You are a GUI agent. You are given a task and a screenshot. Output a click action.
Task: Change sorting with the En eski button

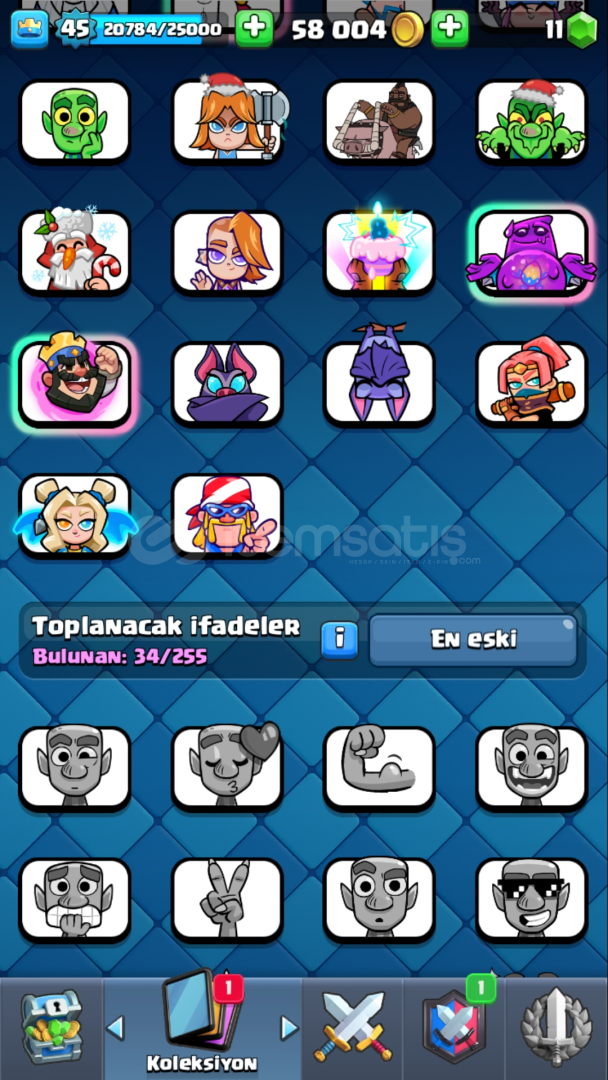click(473, 640)
